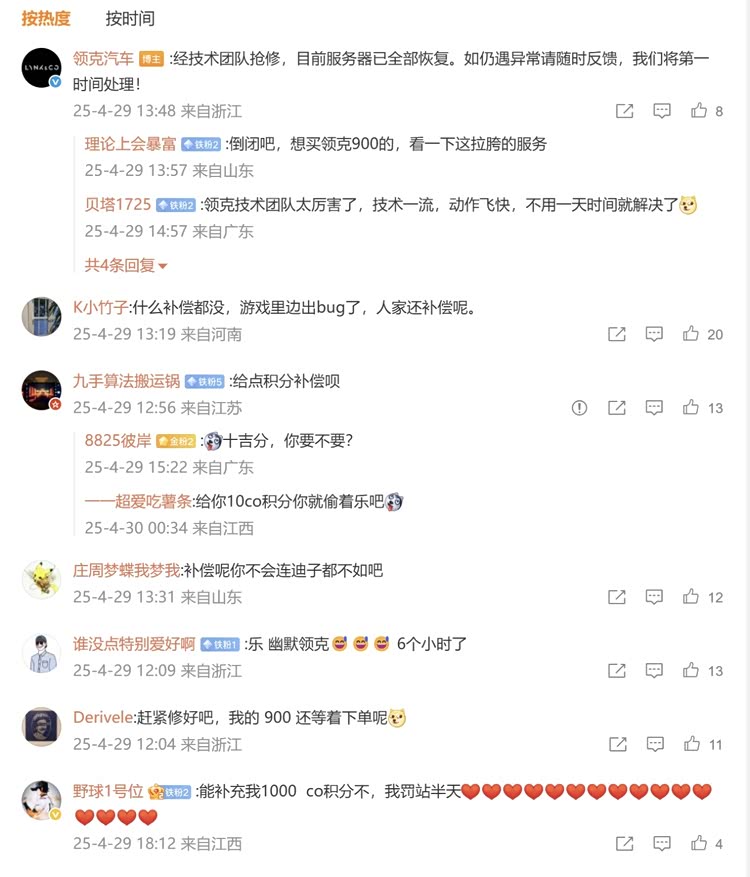Report 九手算法搬运锅's comment via alert icon

[x=579, y=408]
